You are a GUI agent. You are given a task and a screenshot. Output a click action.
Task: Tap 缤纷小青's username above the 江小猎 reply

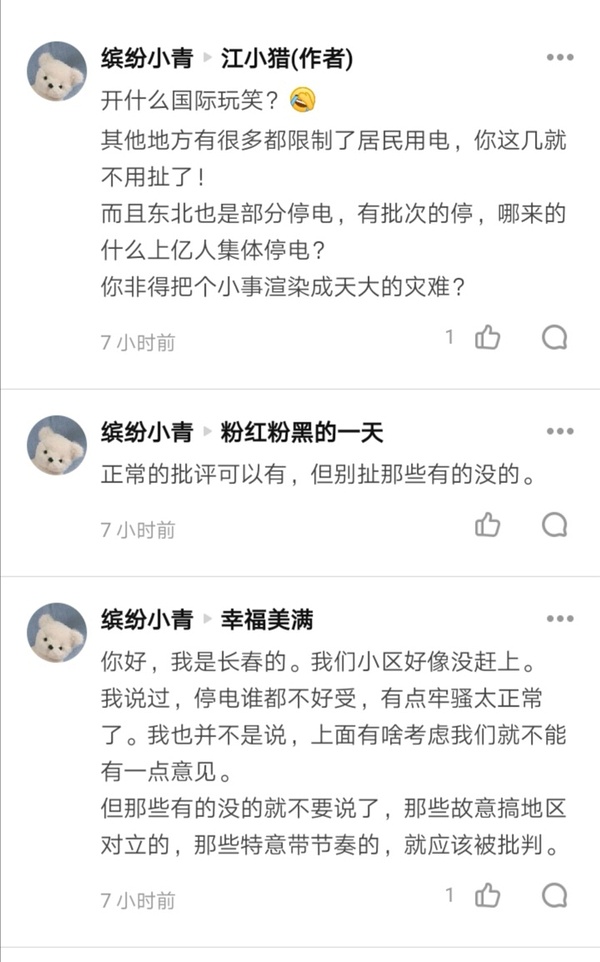point(147,59)
